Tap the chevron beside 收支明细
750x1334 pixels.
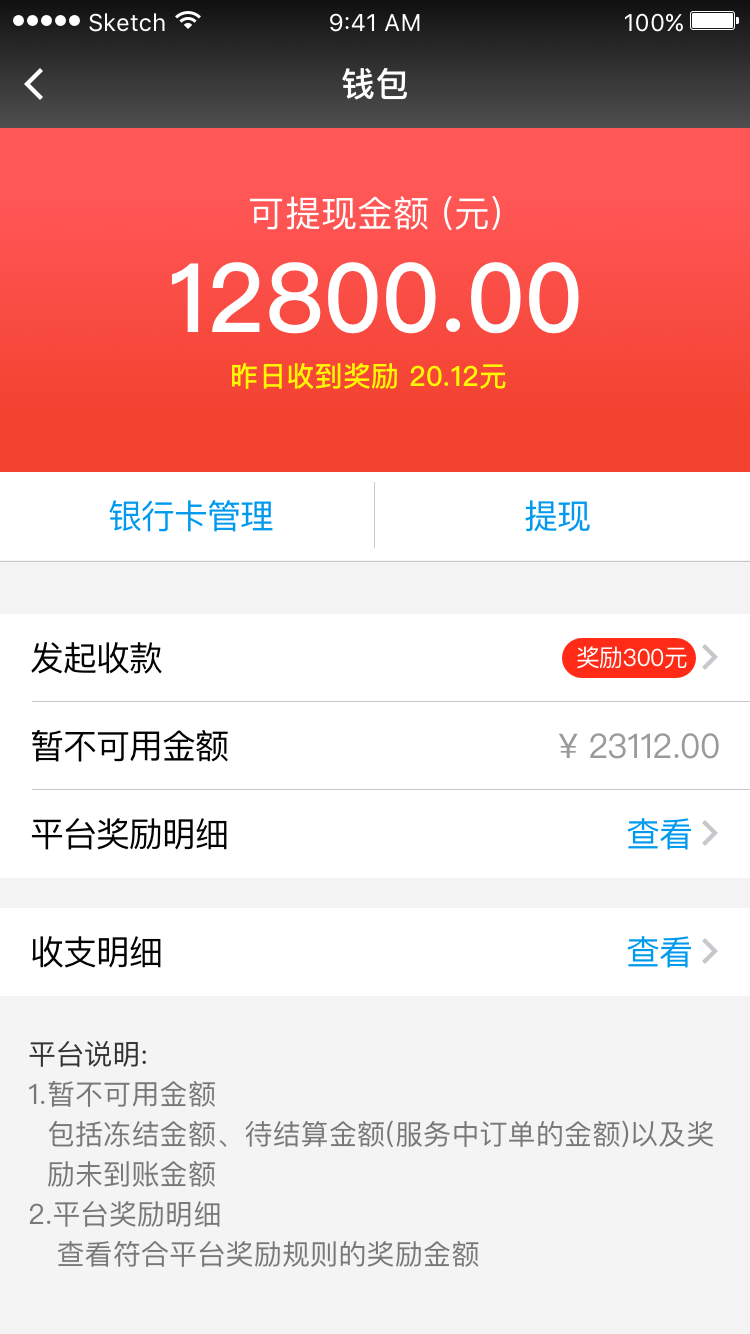coord(710,952)
